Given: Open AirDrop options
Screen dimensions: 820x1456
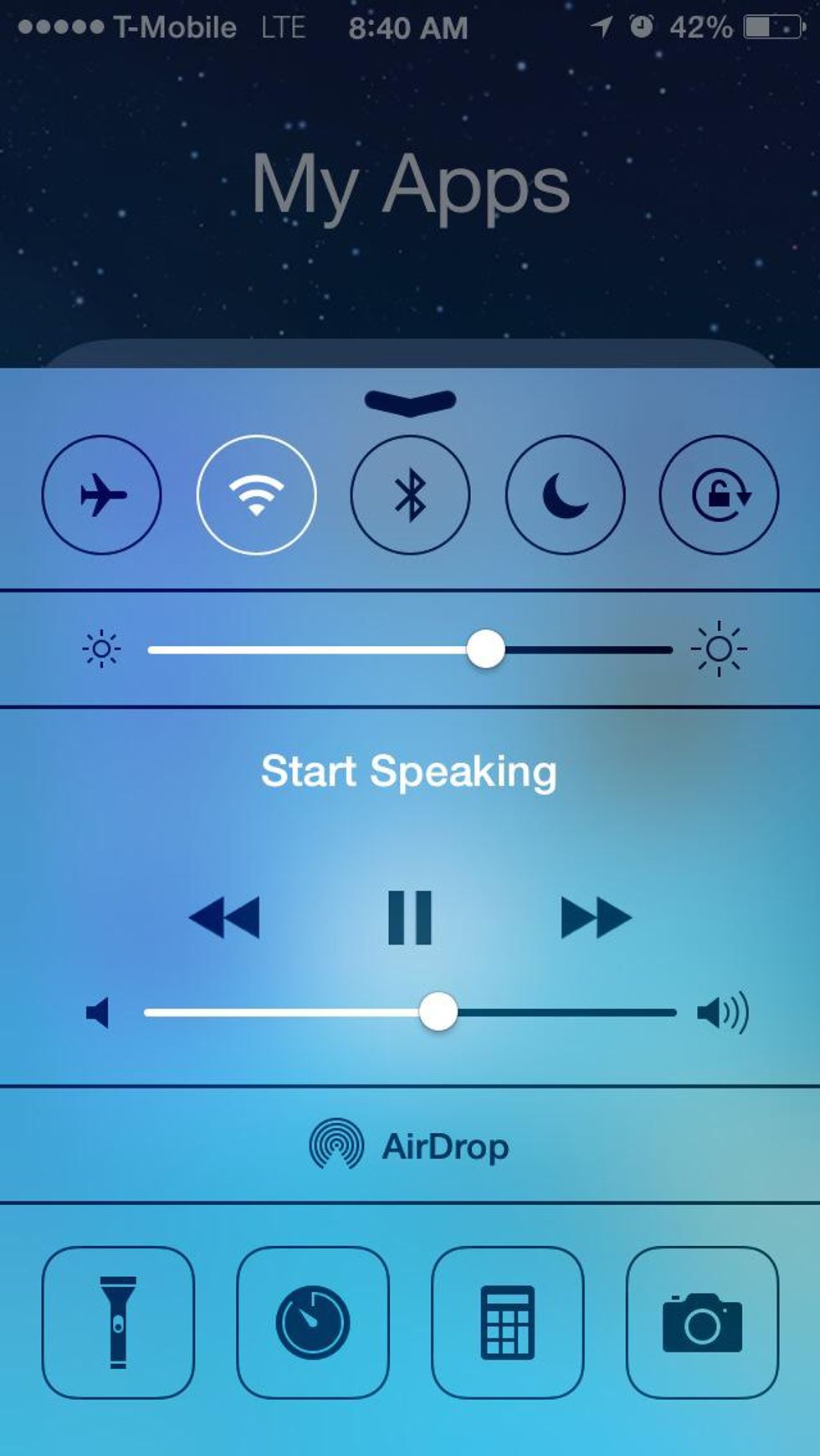Looking at the screenshot, I should (410, 1145).
